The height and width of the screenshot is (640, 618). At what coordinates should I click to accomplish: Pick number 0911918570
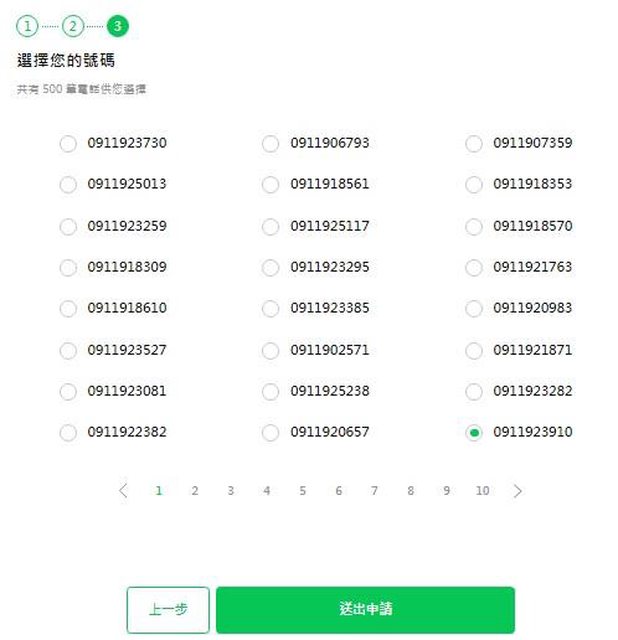point(474,226)
